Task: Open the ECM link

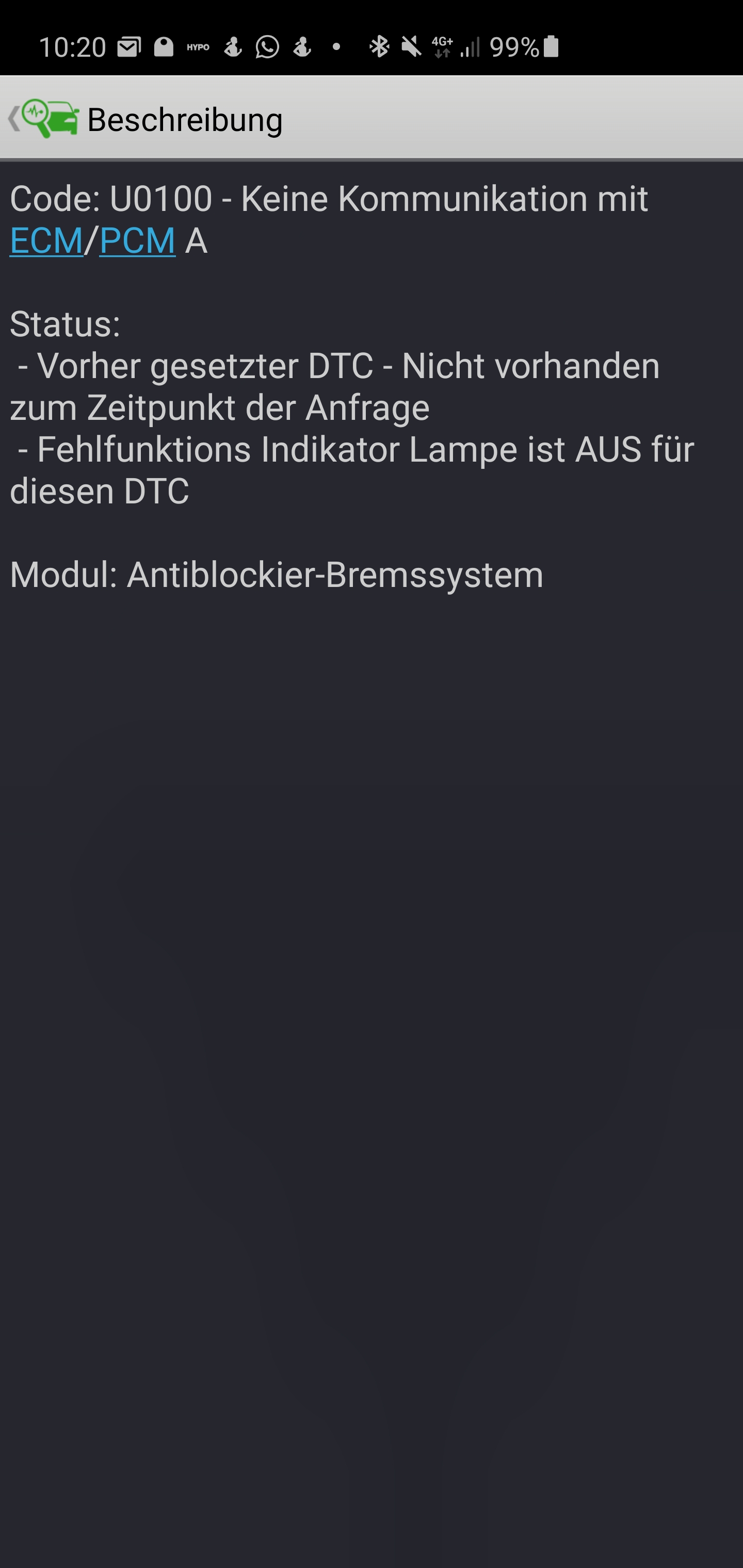Action: tap(46, 240)
